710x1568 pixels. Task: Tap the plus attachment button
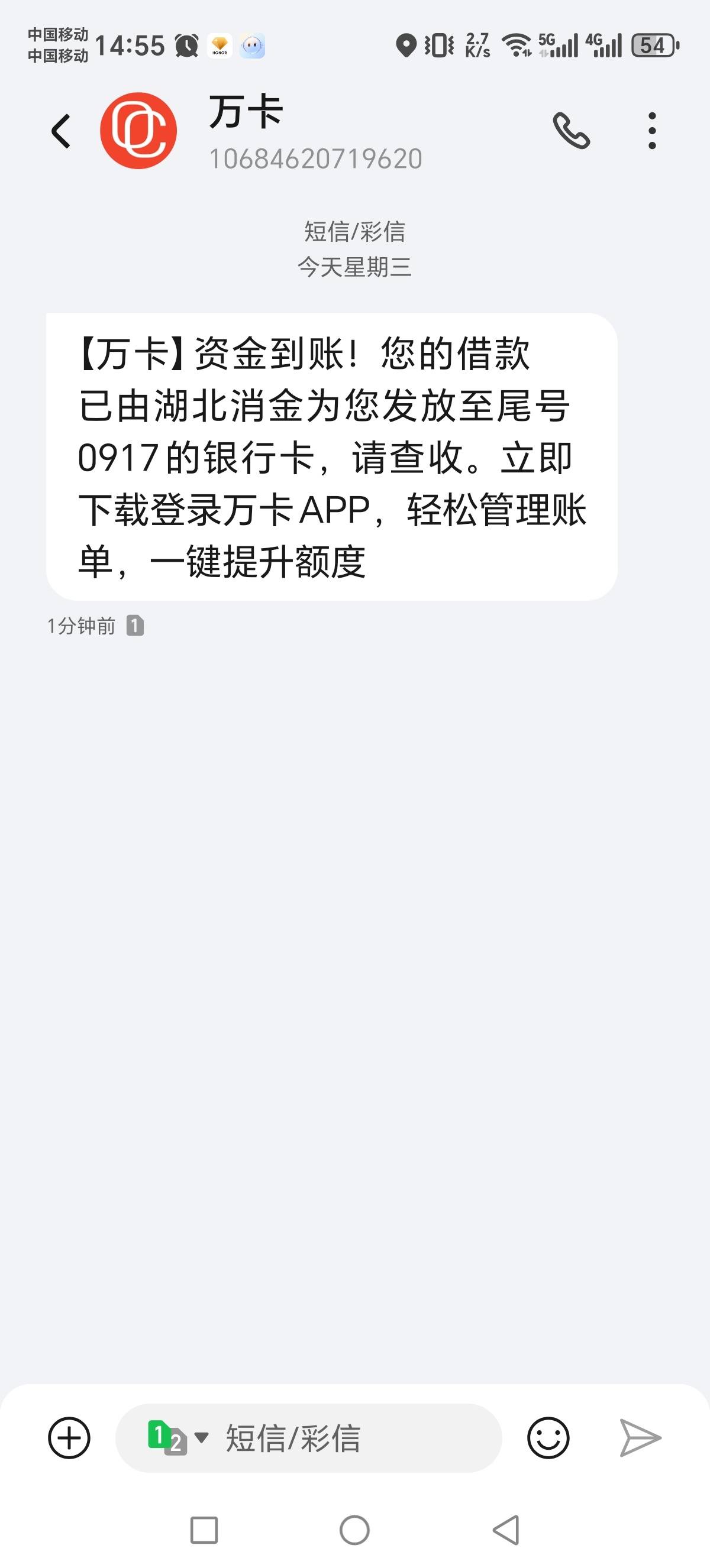69,1439
